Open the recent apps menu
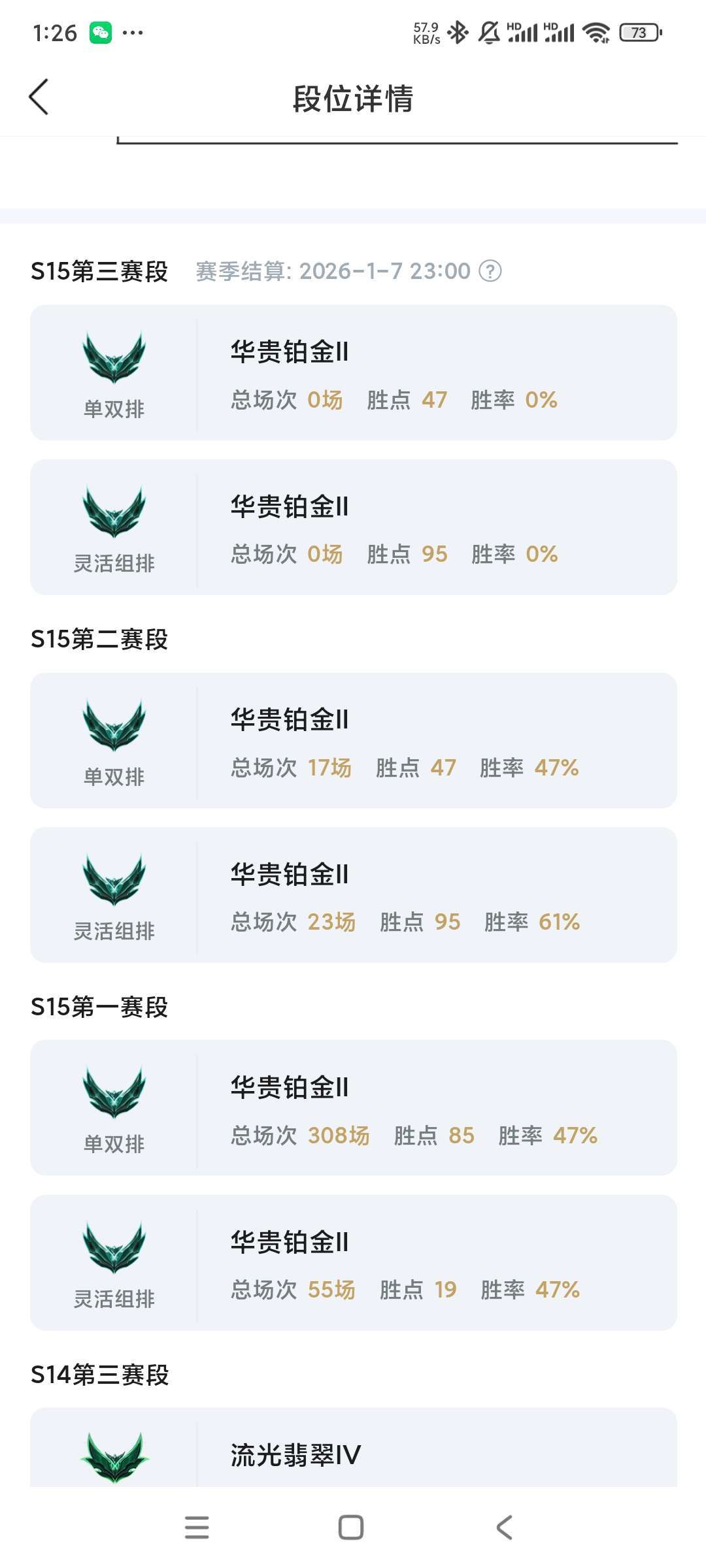The height and width of the screenshot is (1568, 706). [197, 1527]
